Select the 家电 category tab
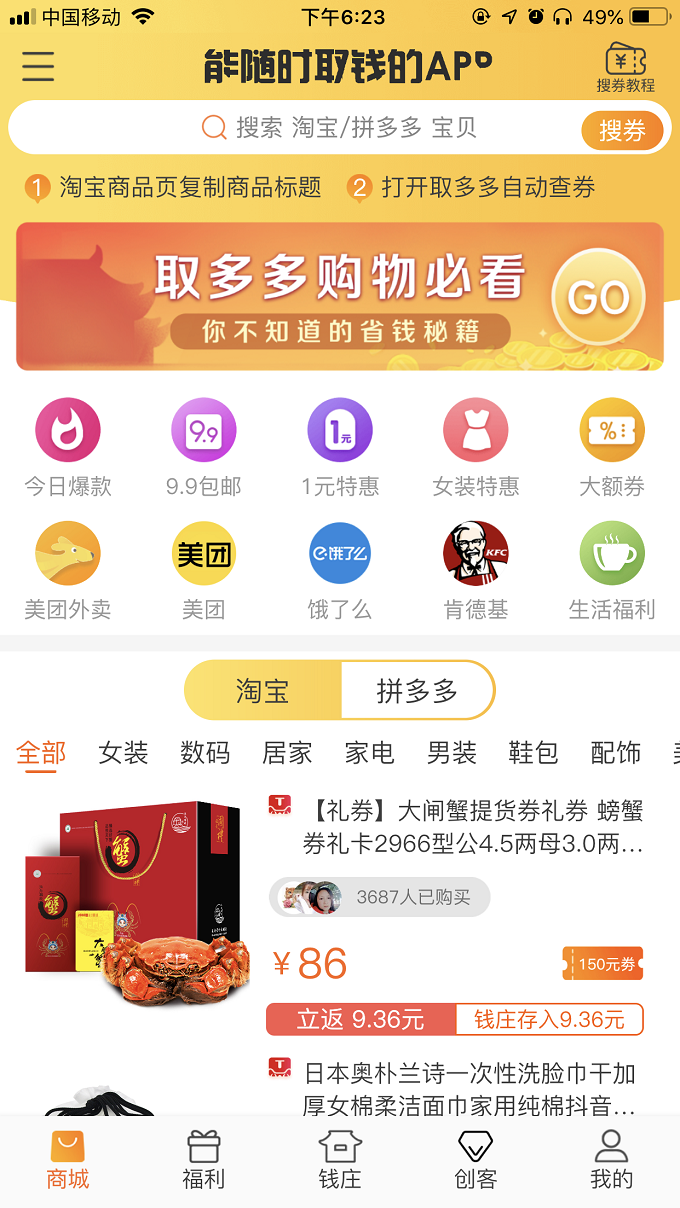Viewport: 680px width, 1208px height. tap(369, 753)
